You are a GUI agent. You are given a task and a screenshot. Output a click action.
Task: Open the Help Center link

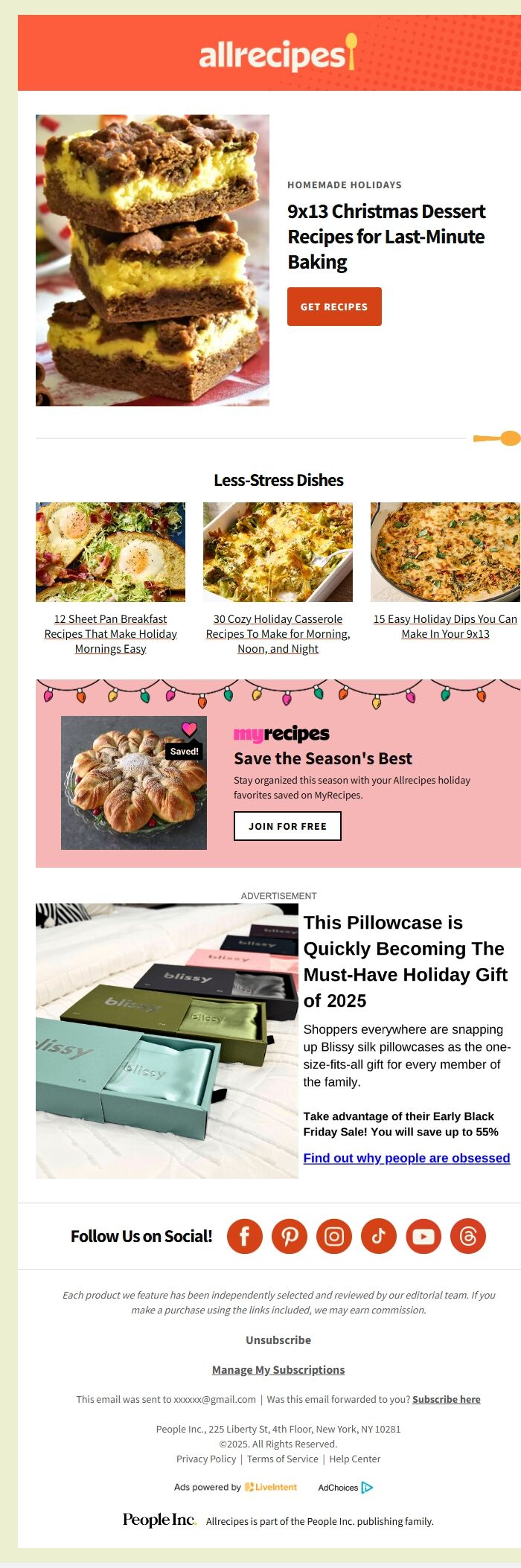[354, 1459]
